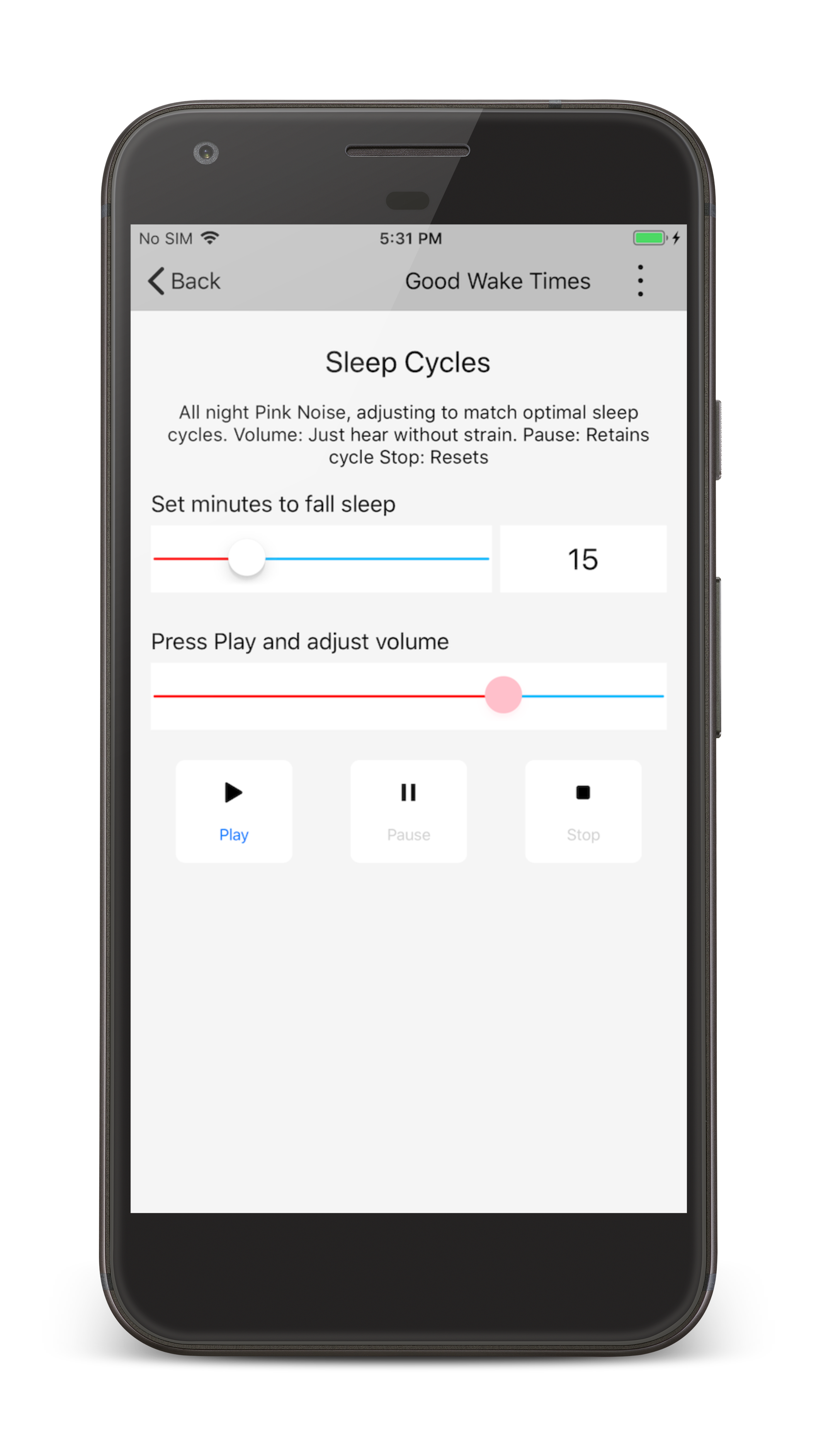
Task: Select the minutes field showing 15
Action: (x=582, y=559)
